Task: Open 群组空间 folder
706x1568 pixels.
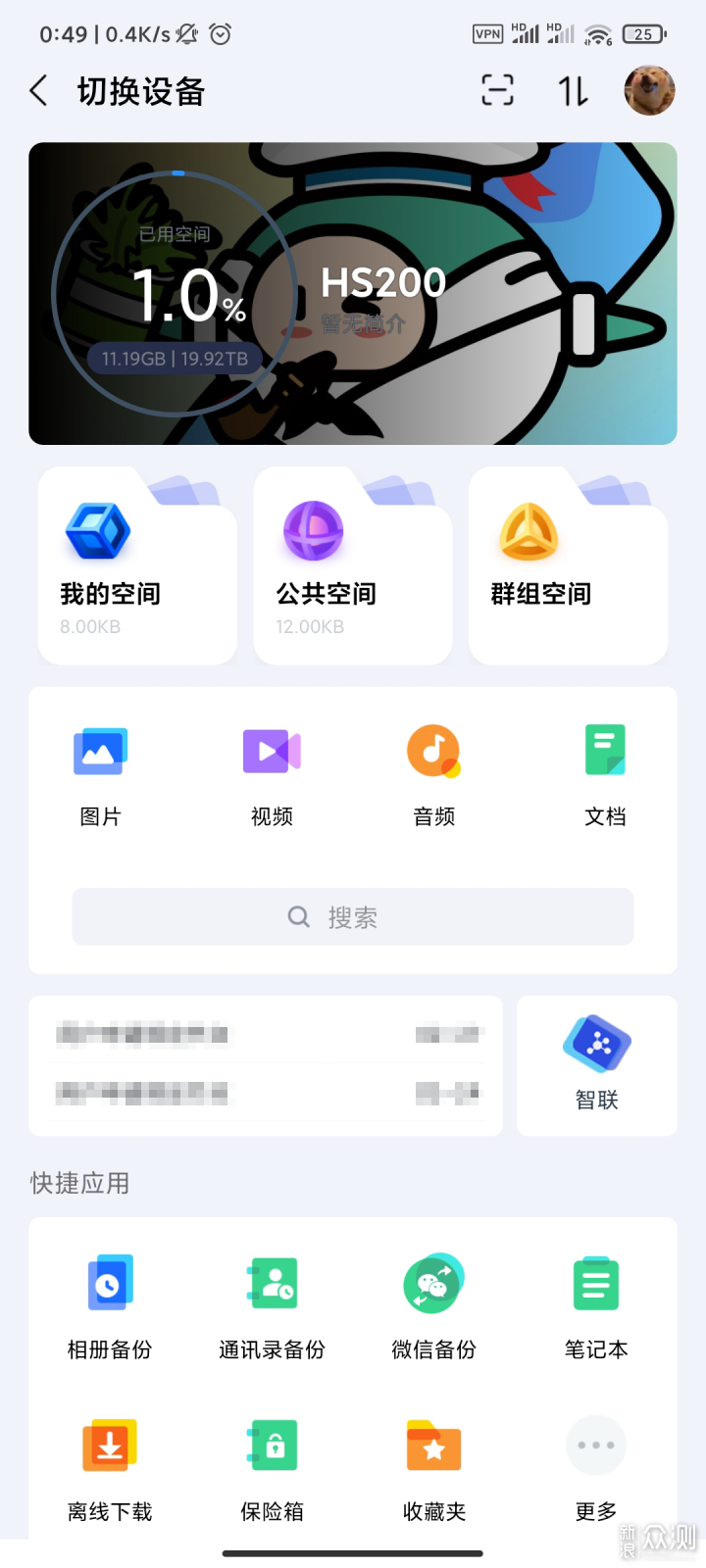Action: (x=569, y=566)
